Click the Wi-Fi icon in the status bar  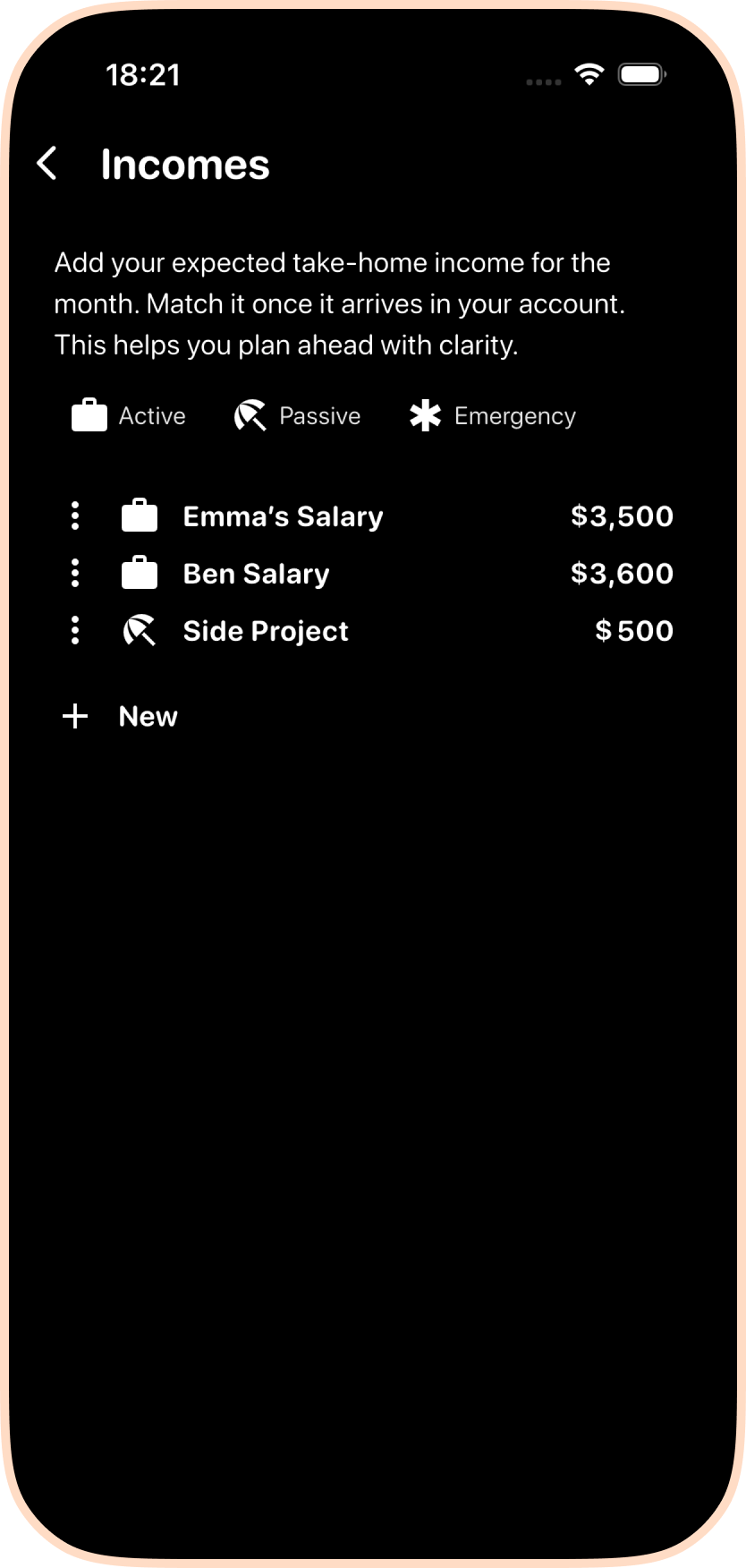588,75
